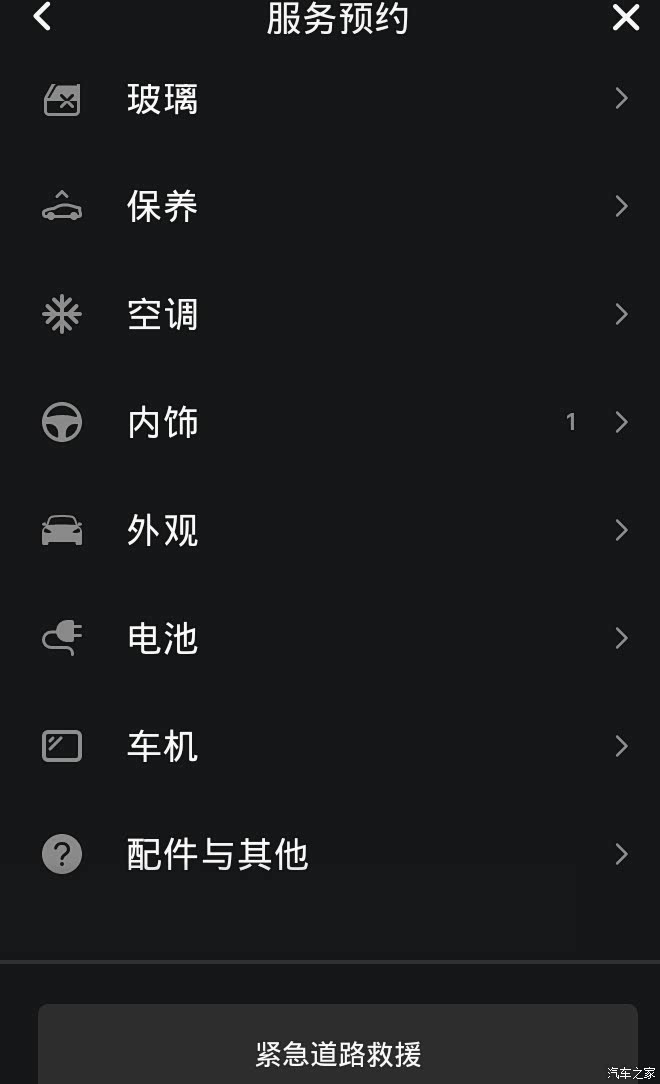The image size is (660, 1084).
Task: Select the 保养 maintenance option
Action: 330,207
